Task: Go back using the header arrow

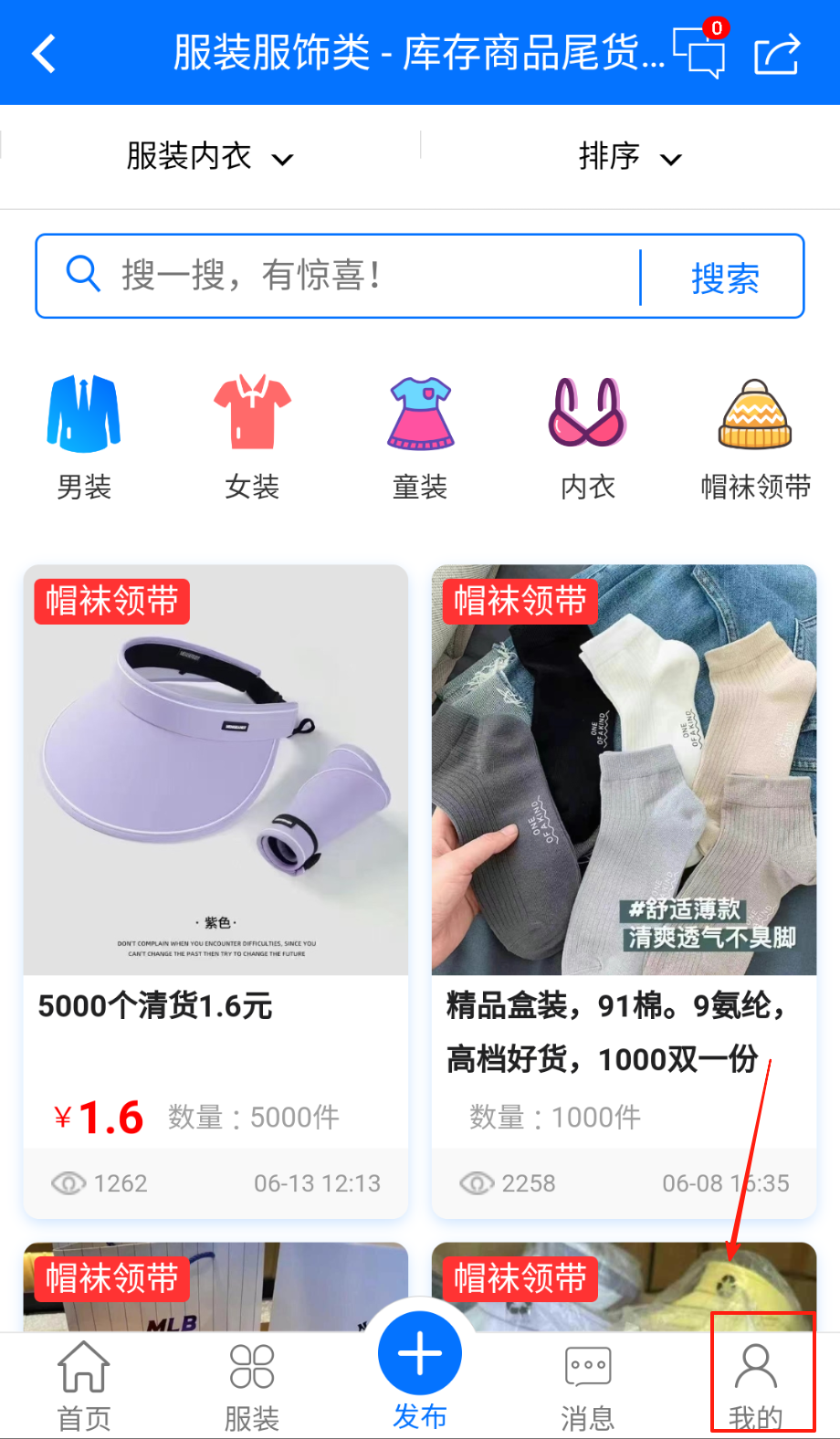Action: click(45, 53)
